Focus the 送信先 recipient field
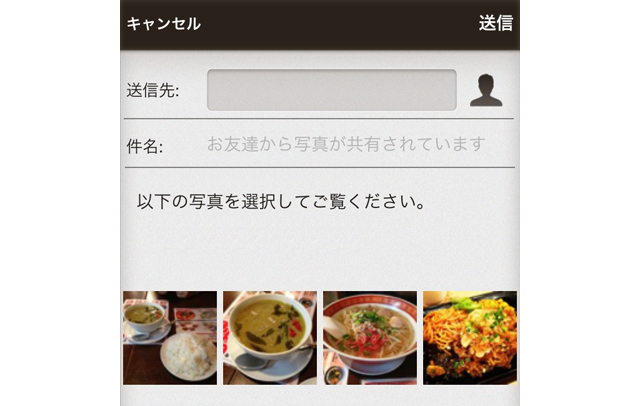The height and width of the screenshot is (406, 640). [331, 90]
